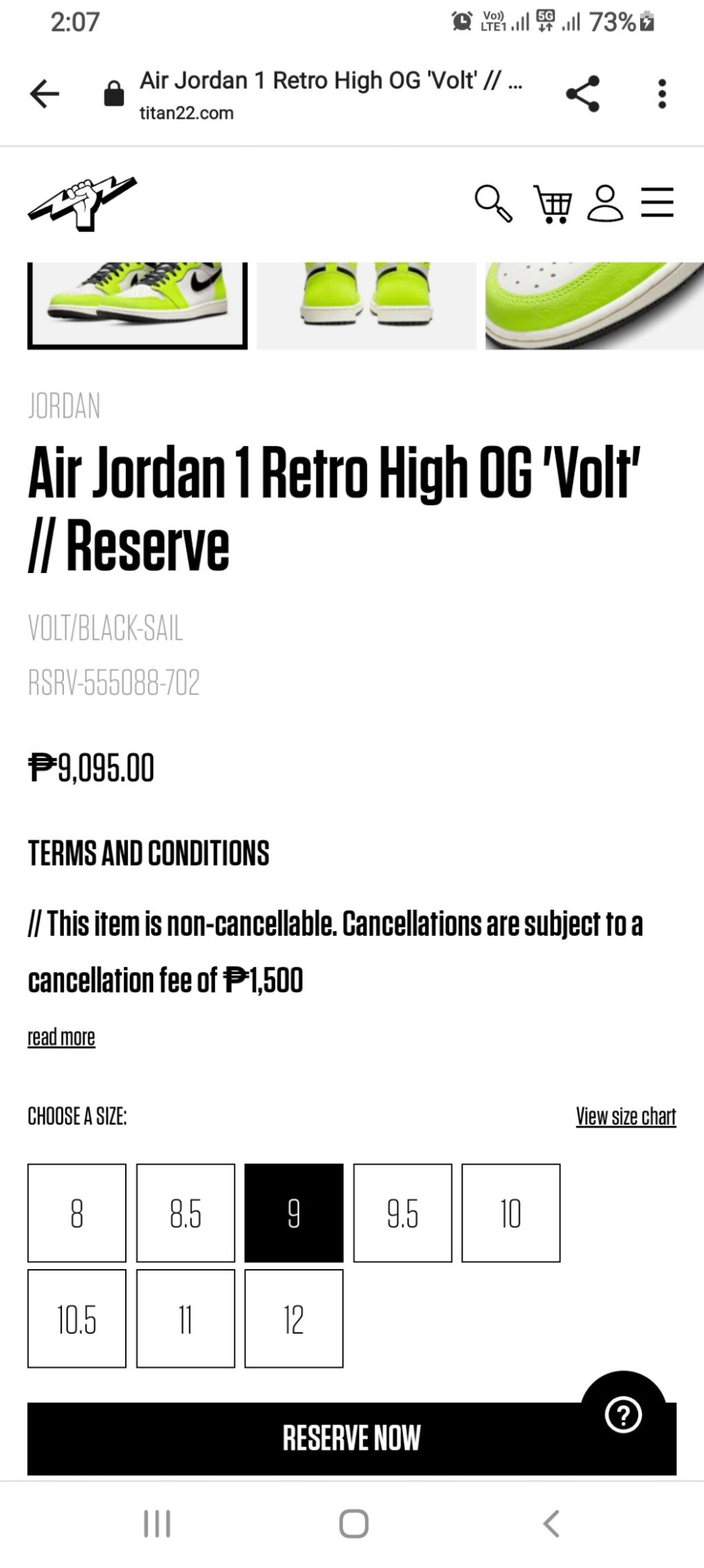Share this product page

tap(582, 94)
